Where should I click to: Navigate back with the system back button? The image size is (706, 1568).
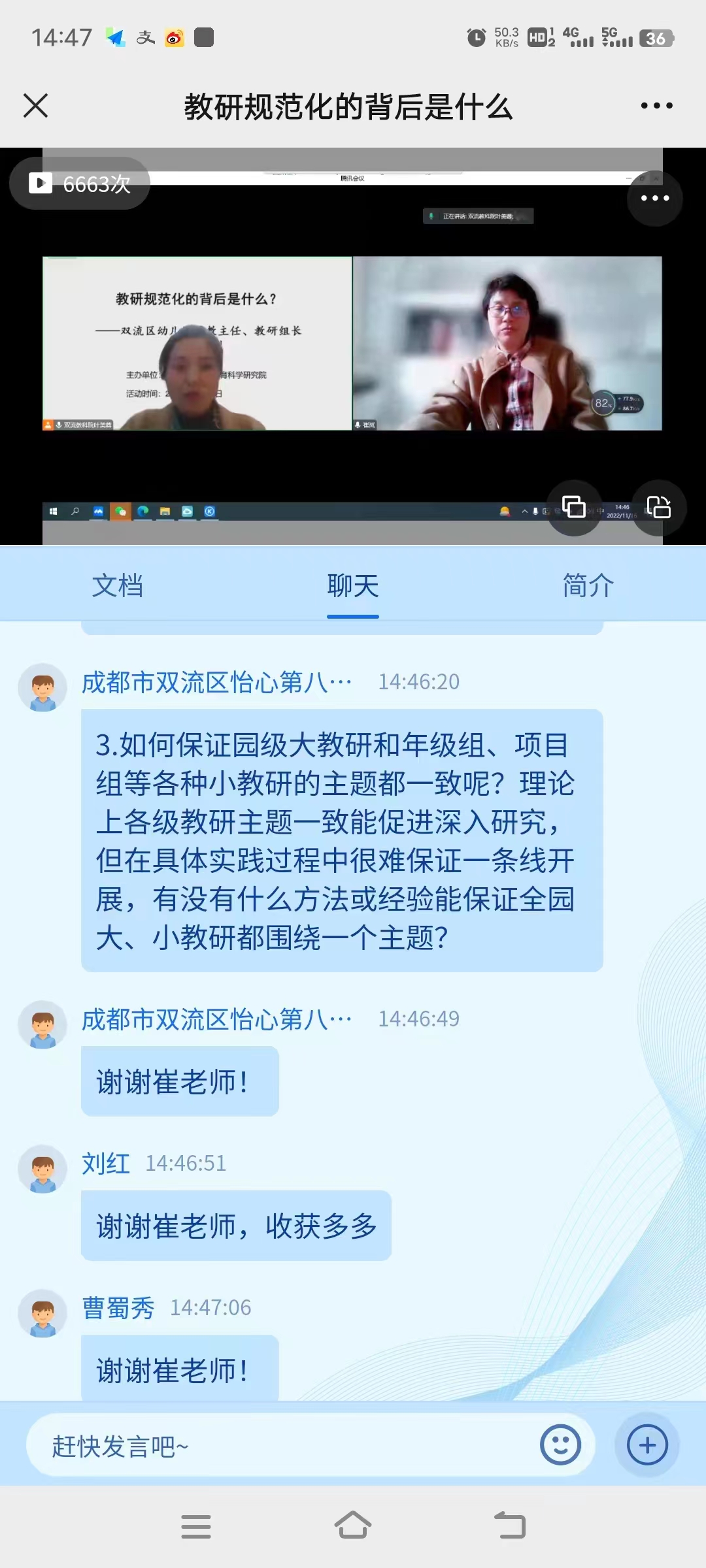pos(510,1526)
